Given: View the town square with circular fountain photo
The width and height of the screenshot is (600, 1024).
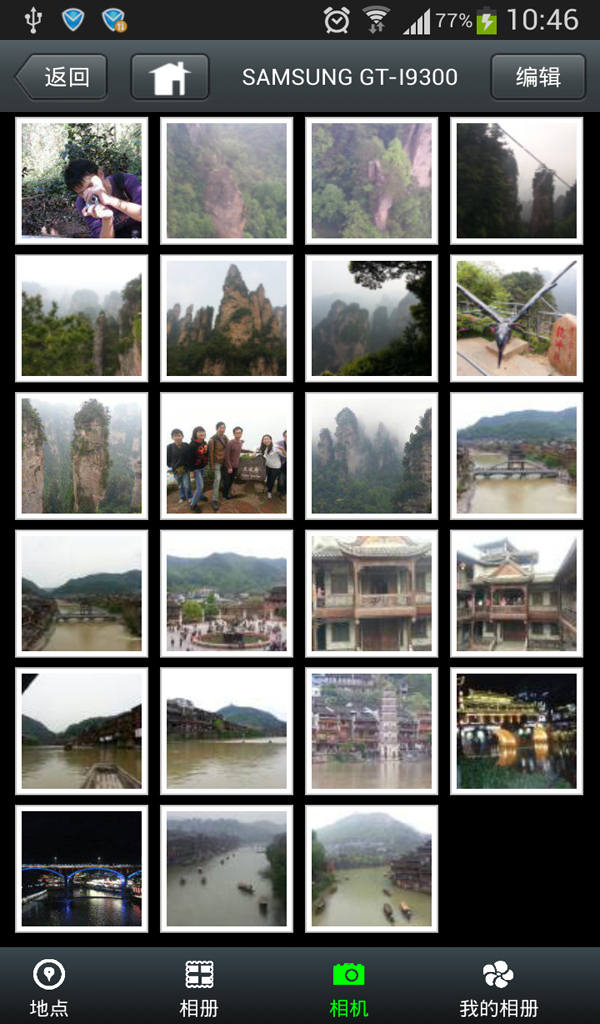Looking at the screenshot, I should (227, 593).
